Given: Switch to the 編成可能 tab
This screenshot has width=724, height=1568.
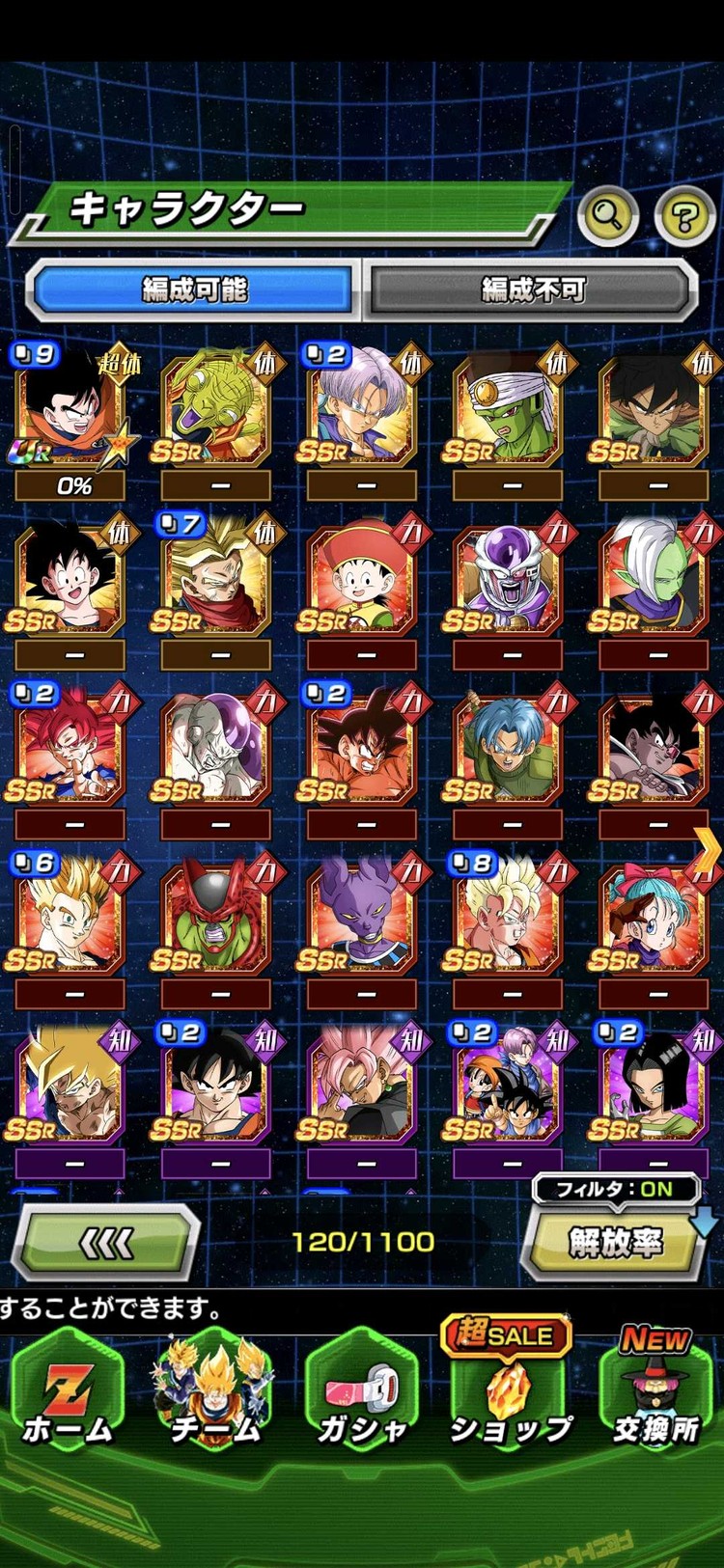Looking at the screenshot, I should pos(194,289).
